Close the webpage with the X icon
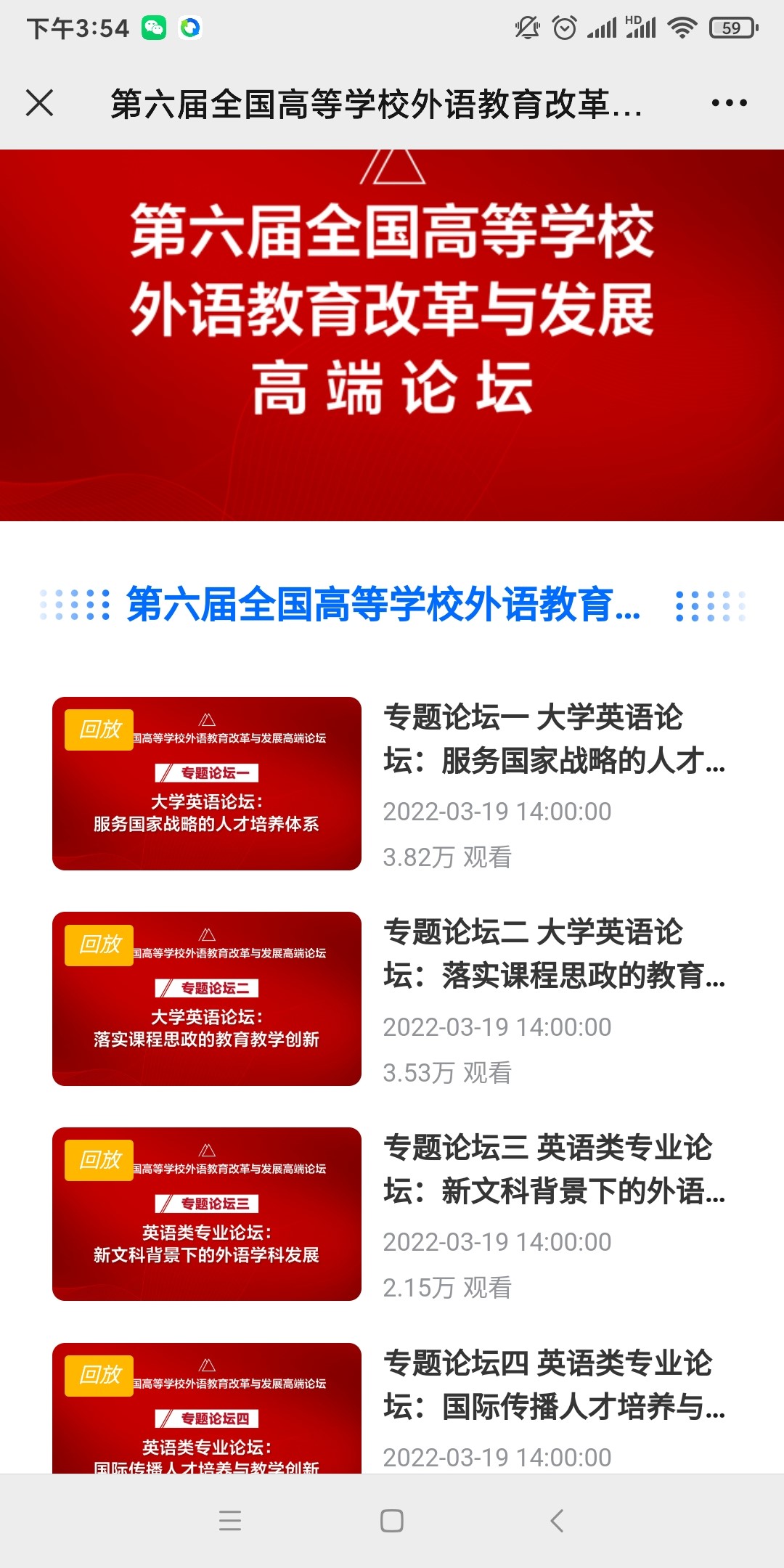The height and width of the screenshot is (1568, 784). click(x=40, y=102)
